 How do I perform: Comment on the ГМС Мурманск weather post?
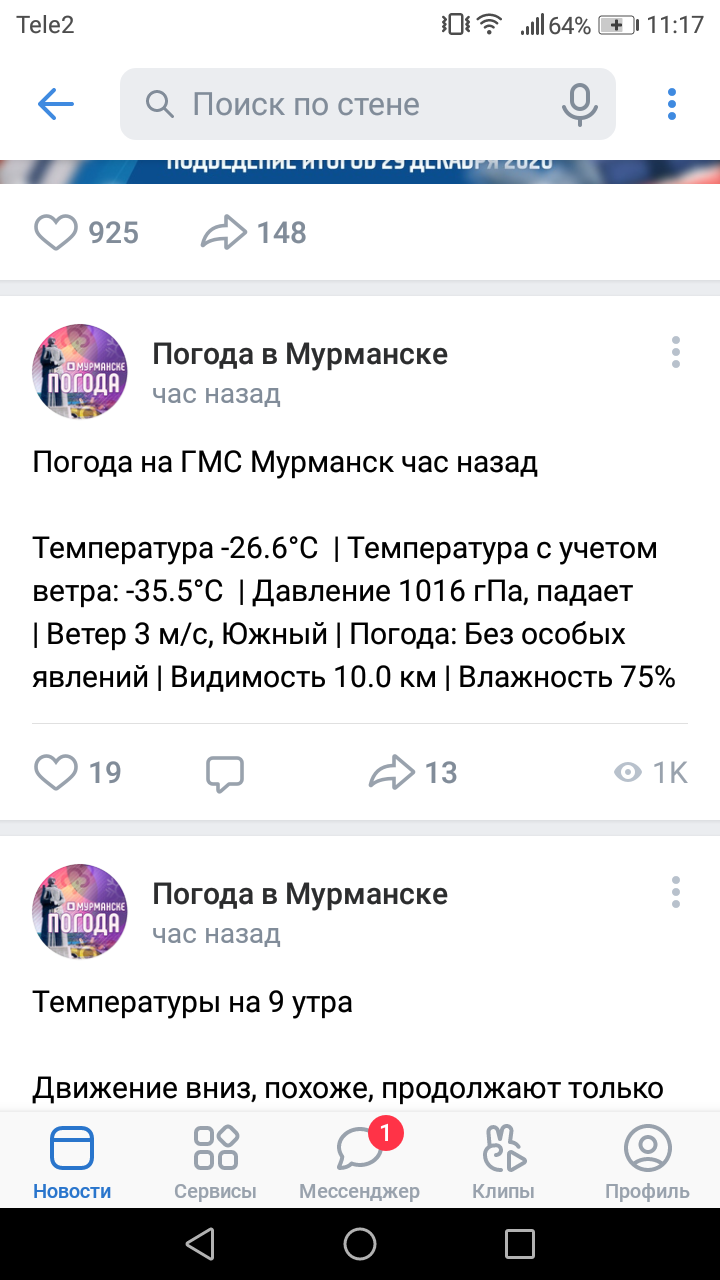(x=225, y=772)
